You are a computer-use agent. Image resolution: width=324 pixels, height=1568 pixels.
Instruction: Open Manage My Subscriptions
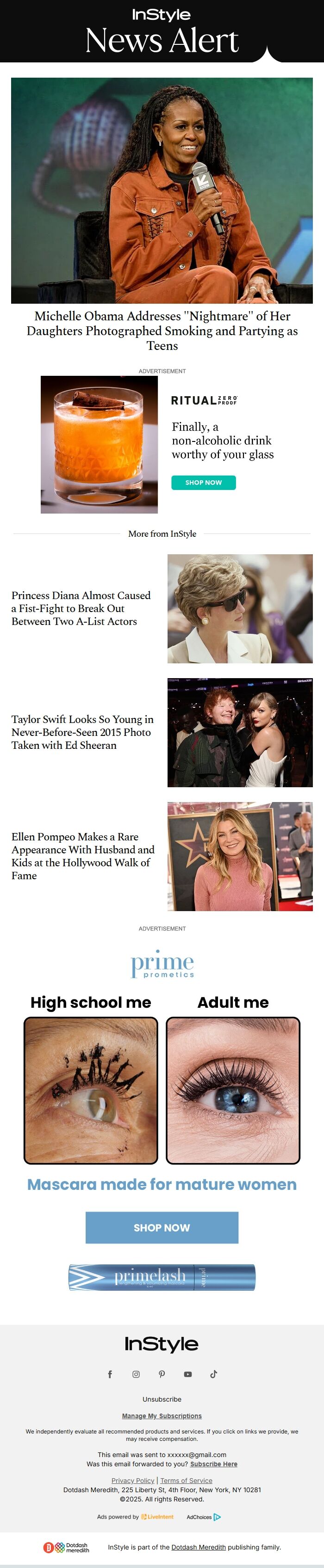click(x=162, y=1416)
